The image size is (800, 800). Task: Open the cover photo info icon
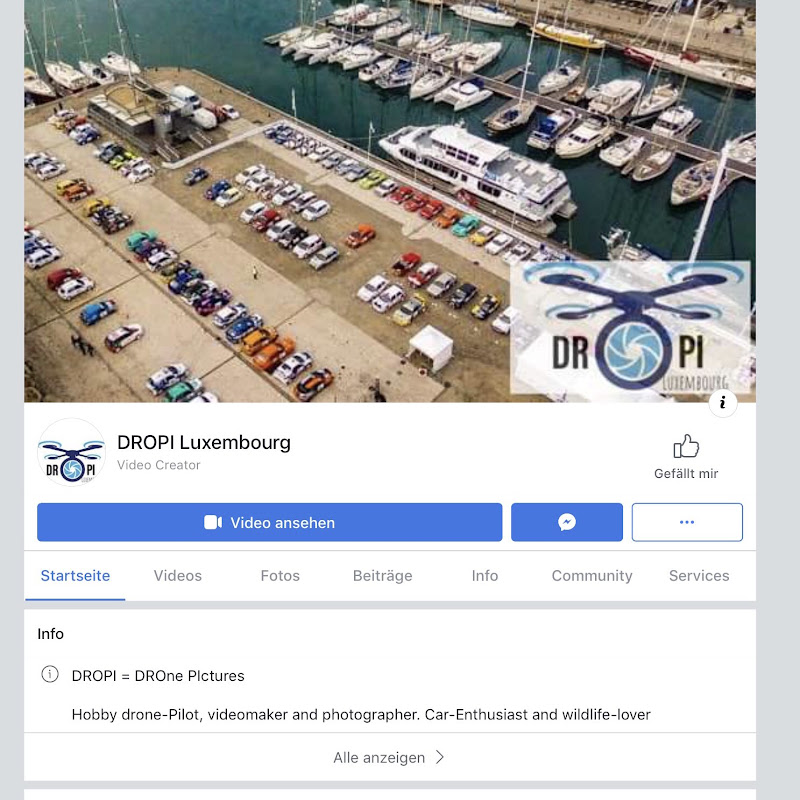(x=723, y=402)
